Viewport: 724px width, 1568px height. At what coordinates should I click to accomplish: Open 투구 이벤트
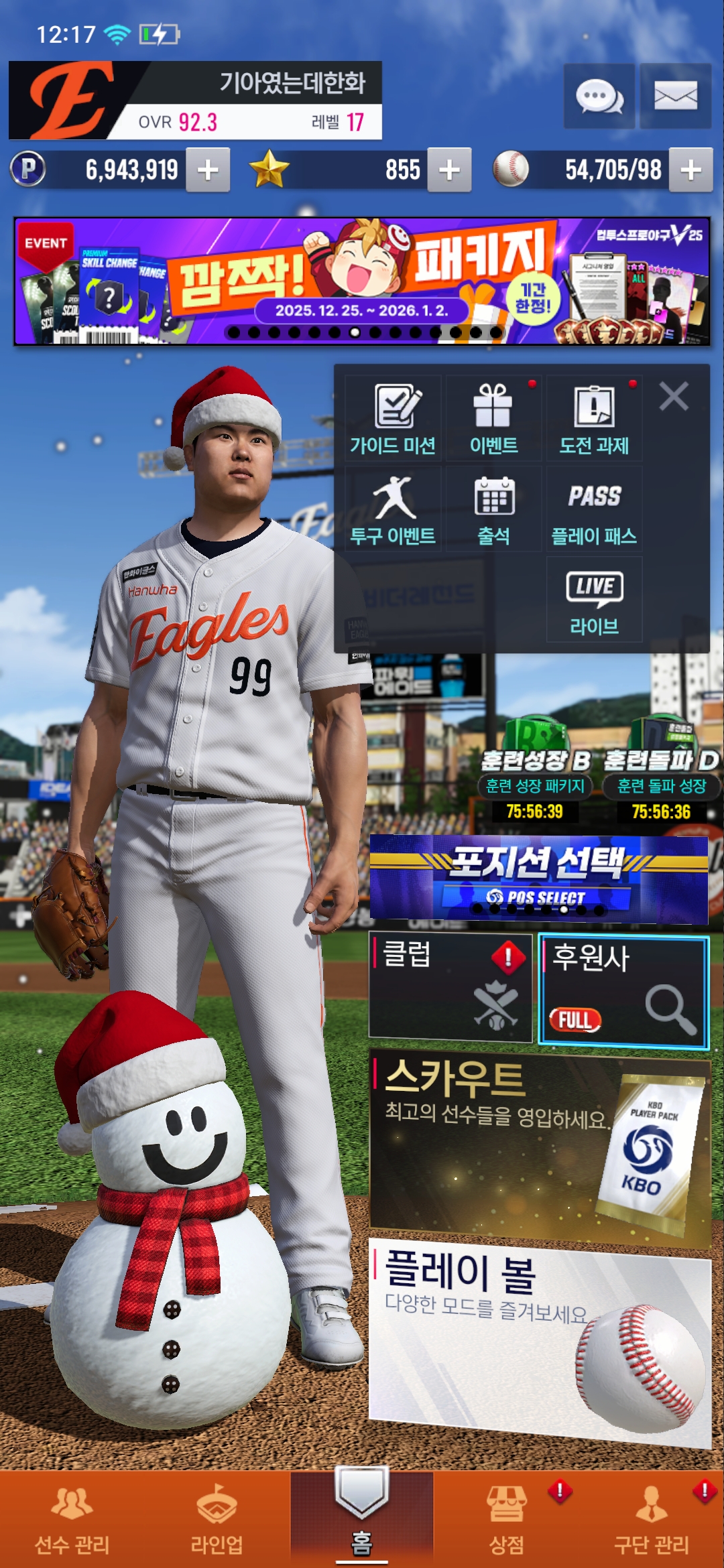[x=394, y=509]
